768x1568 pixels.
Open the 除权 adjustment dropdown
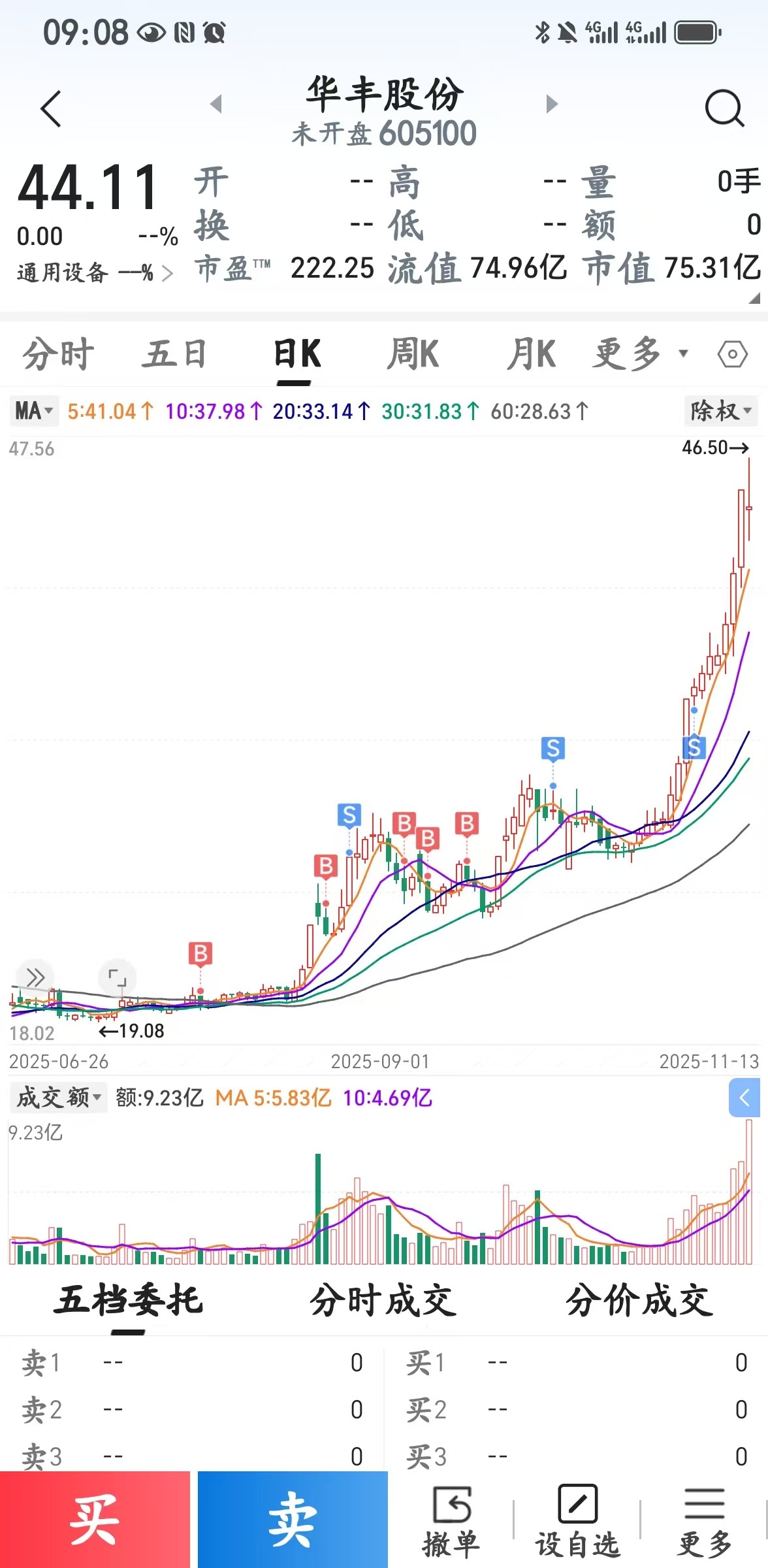pyautogui.click(x=721, y=411)
